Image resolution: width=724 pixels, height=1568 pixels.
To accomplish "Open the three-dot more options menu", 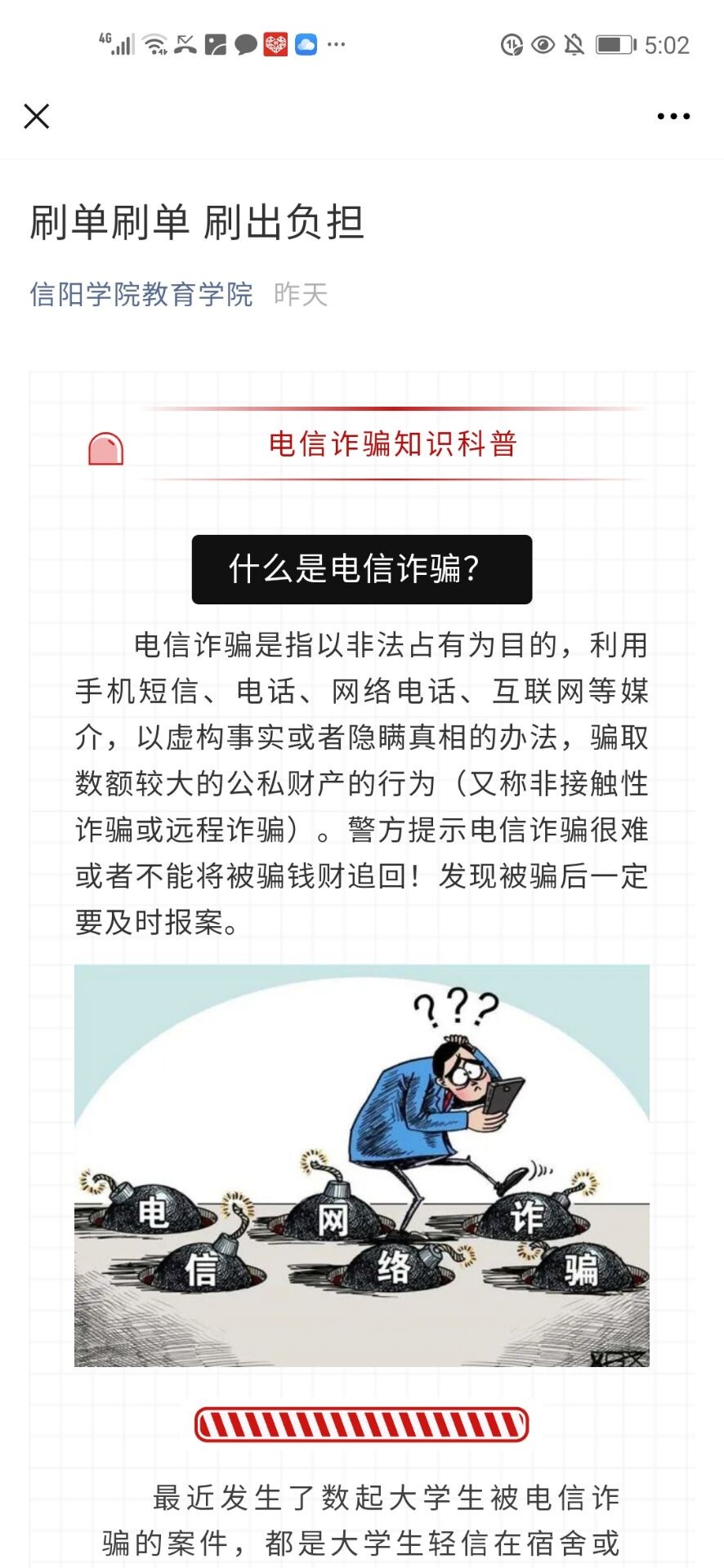I will (673, 117).
